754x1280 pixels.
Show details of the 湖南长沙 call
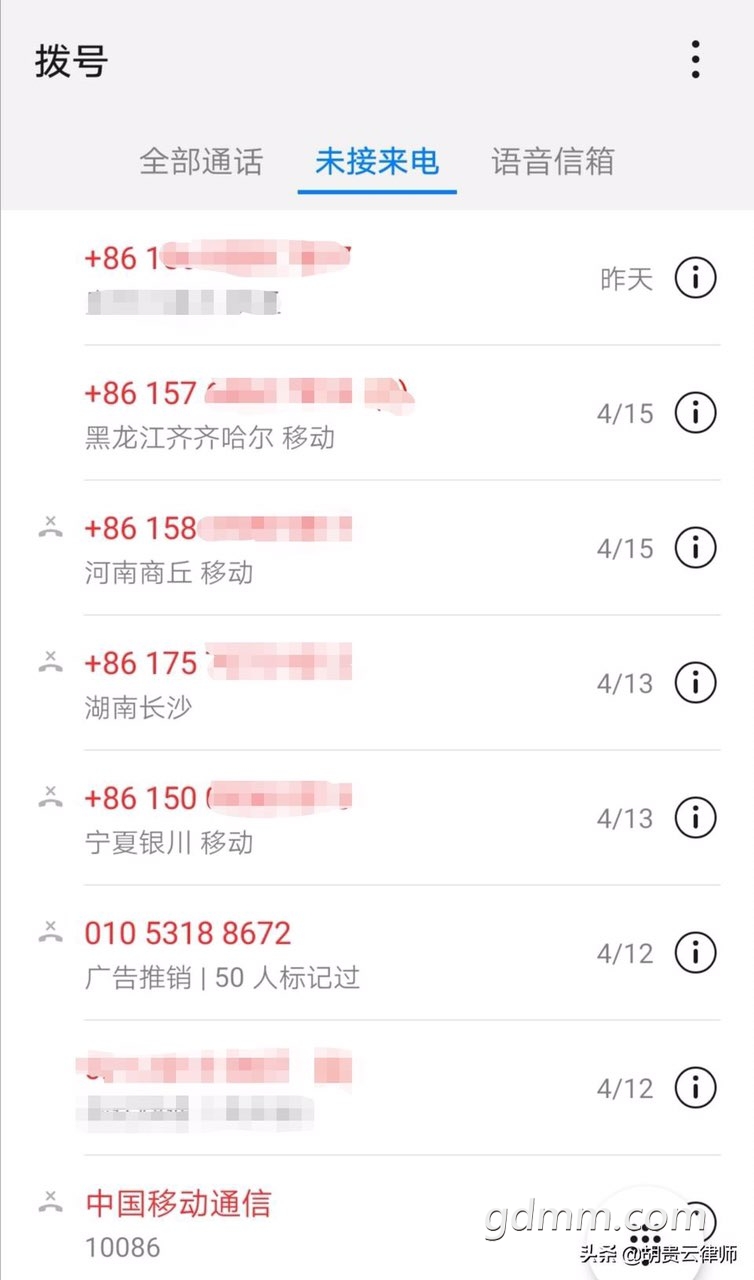(x=695, y=682)
